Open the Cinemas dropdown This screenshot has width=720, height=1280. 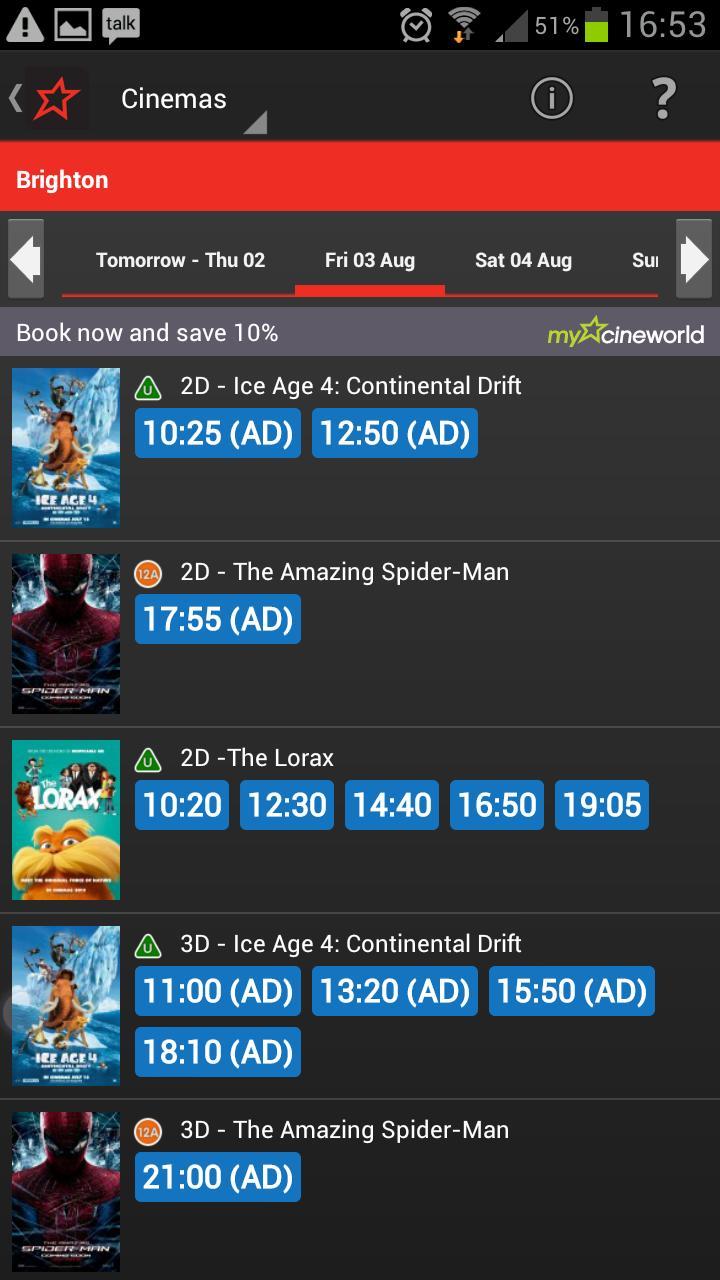(190, 100)
